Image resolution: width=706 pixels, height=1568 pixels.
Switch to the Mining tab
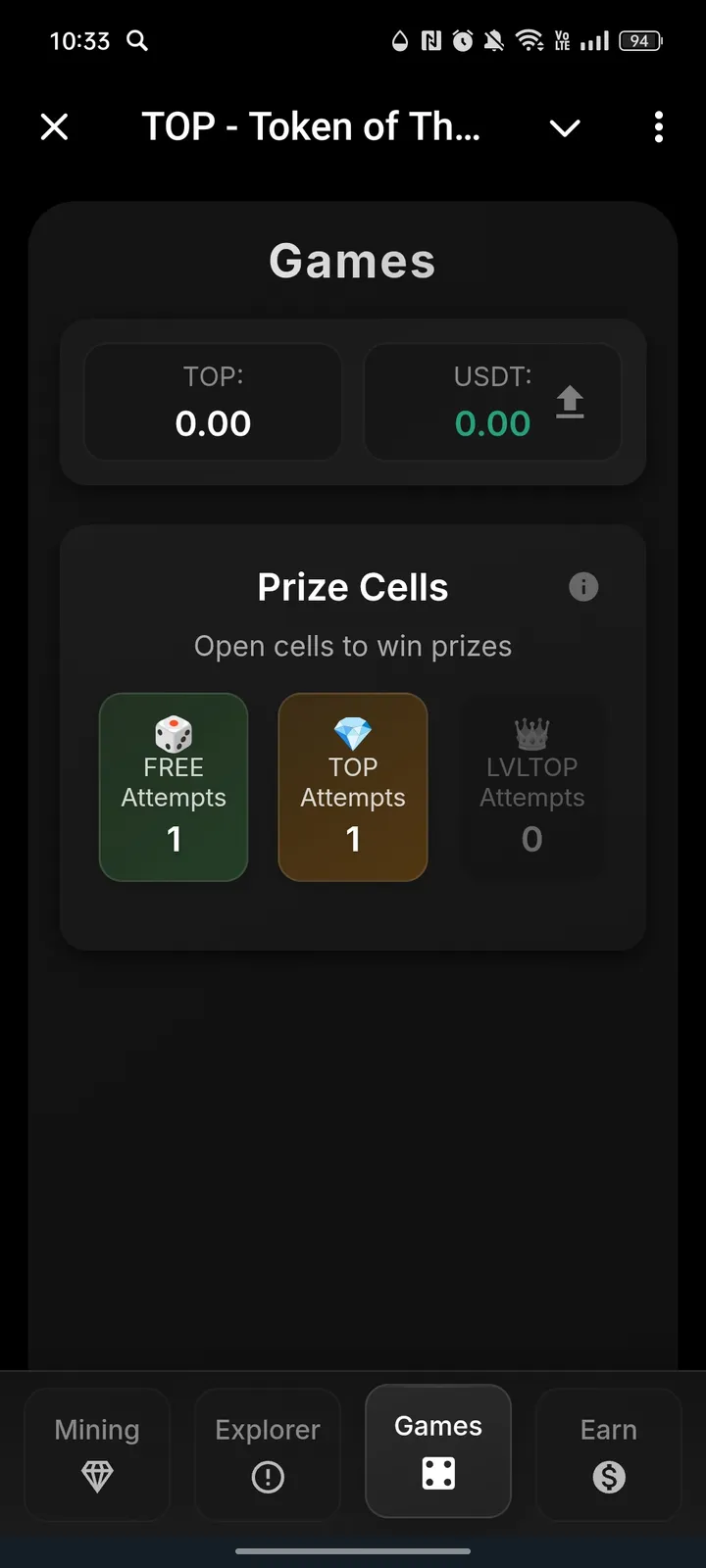pyautogui.click(x=96, y=1453)
